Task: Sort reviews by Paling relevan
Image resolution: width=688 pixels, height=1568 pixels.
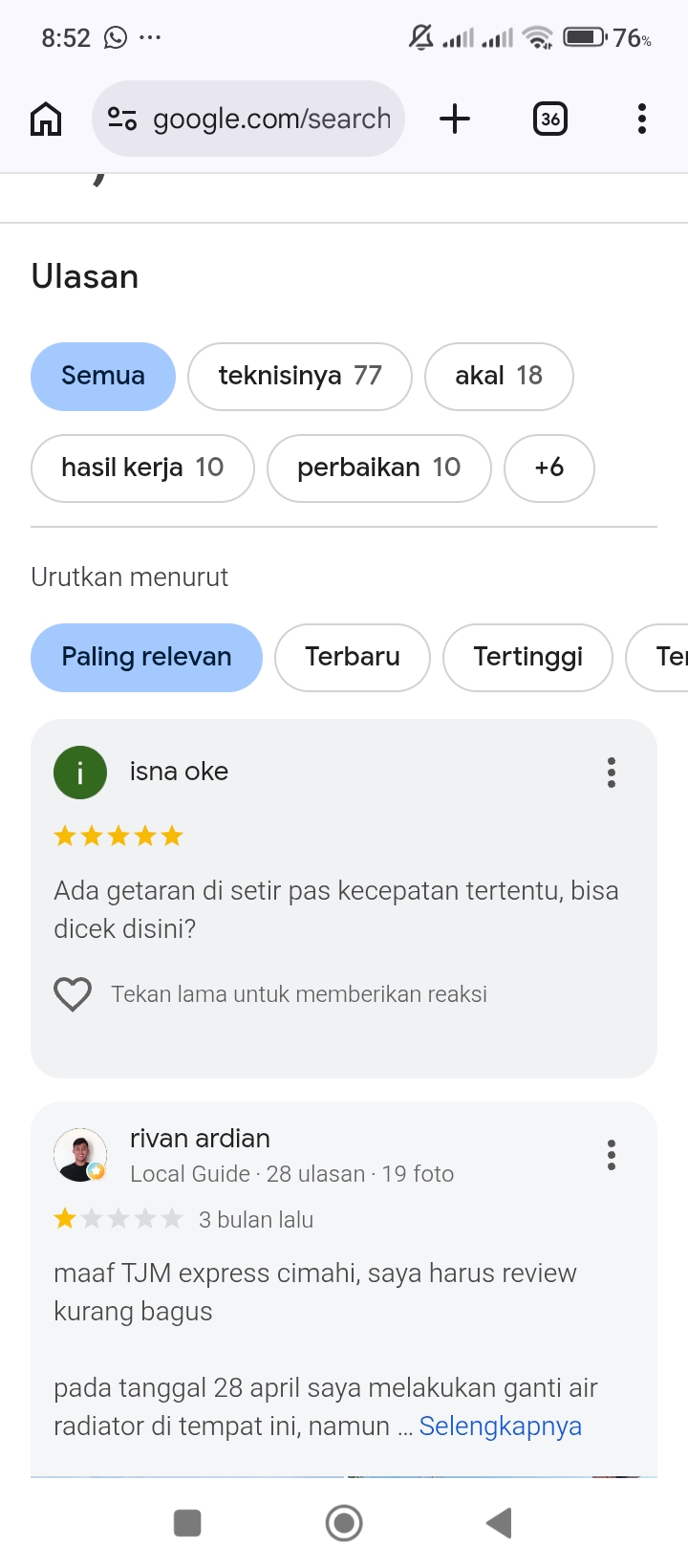Action: tap(146, 658)
